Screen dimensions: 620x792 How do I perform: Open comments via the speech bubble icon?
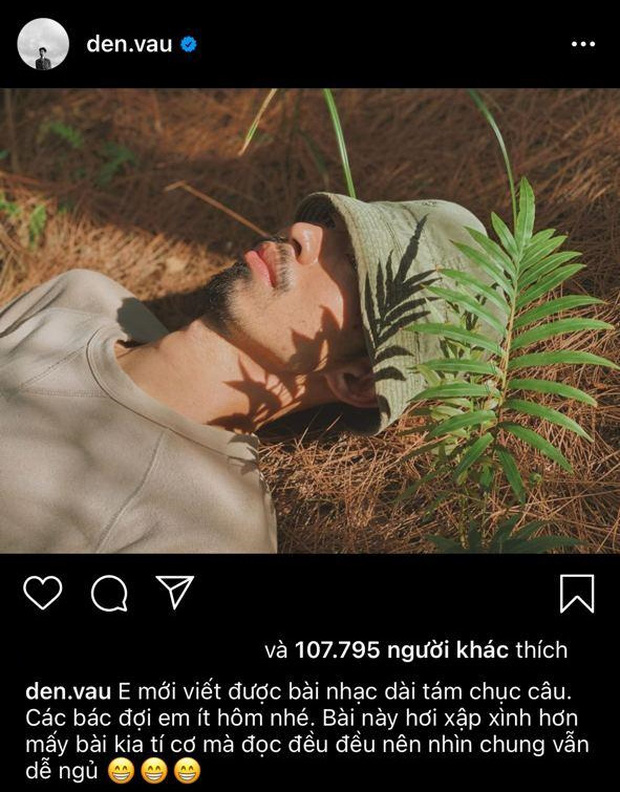[109, 594]
